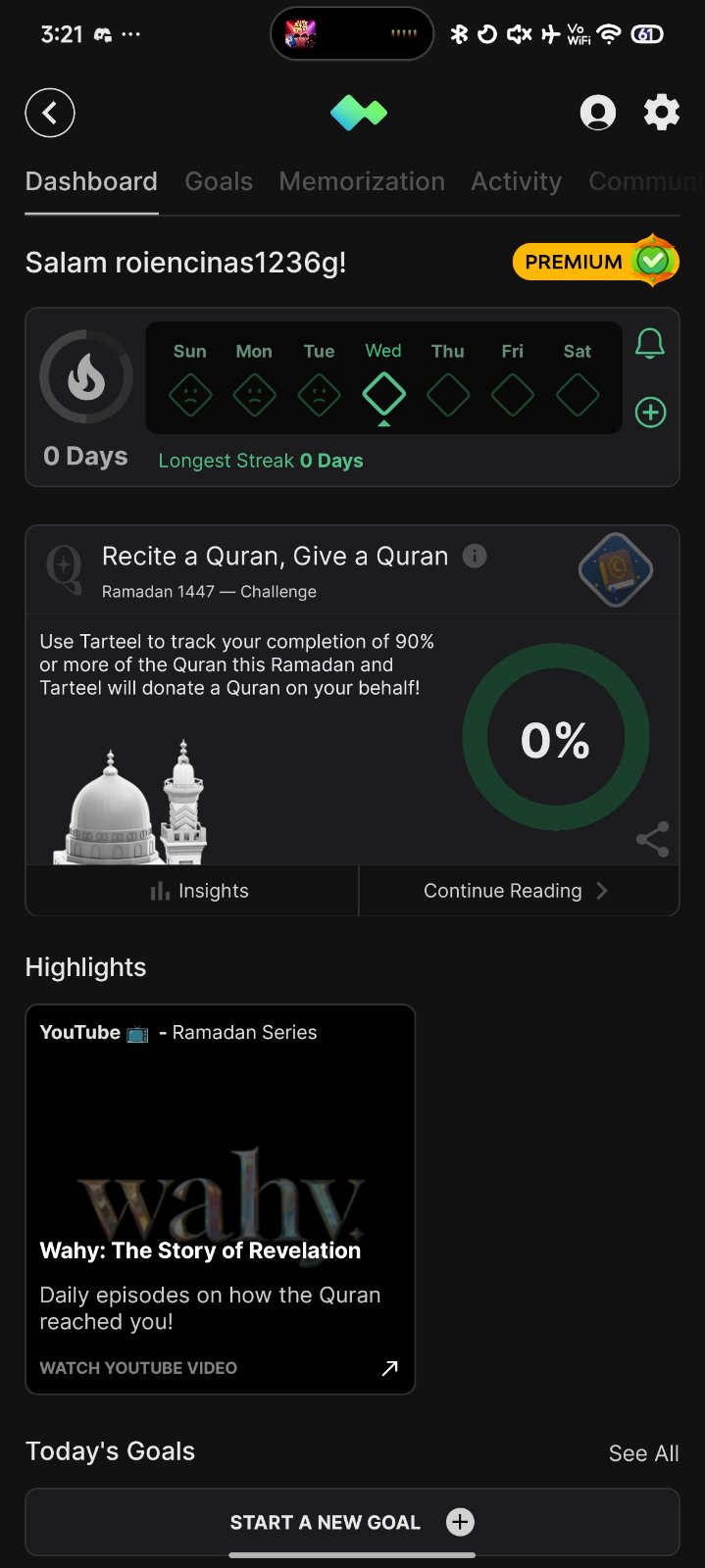705x1568 pixels.
Task: Show info about the Quran challenge
Action: click(475, 557)
